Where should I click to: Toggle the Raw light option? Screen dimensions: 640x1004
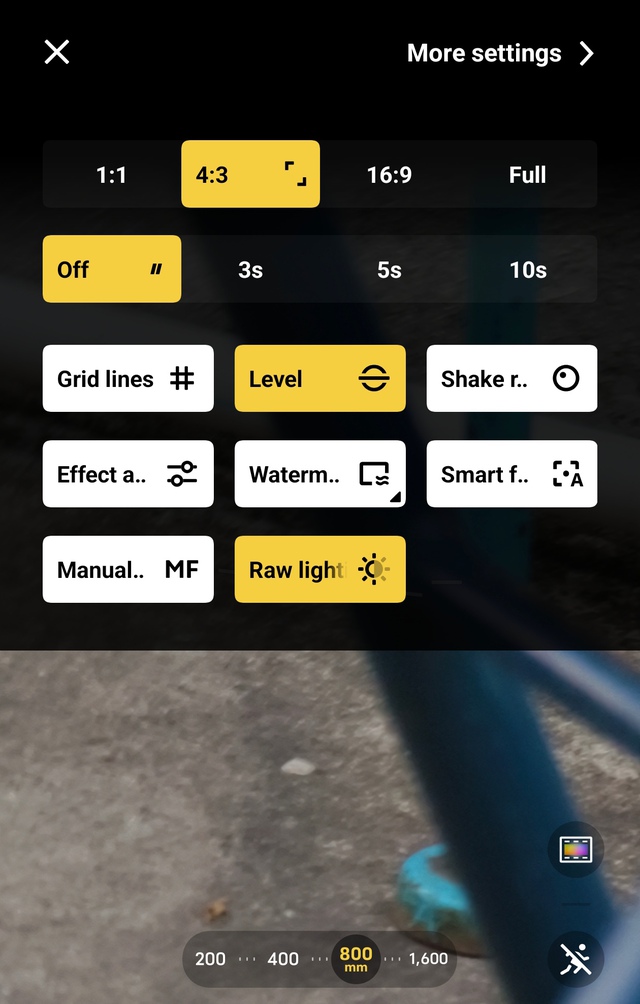(320, 569)
